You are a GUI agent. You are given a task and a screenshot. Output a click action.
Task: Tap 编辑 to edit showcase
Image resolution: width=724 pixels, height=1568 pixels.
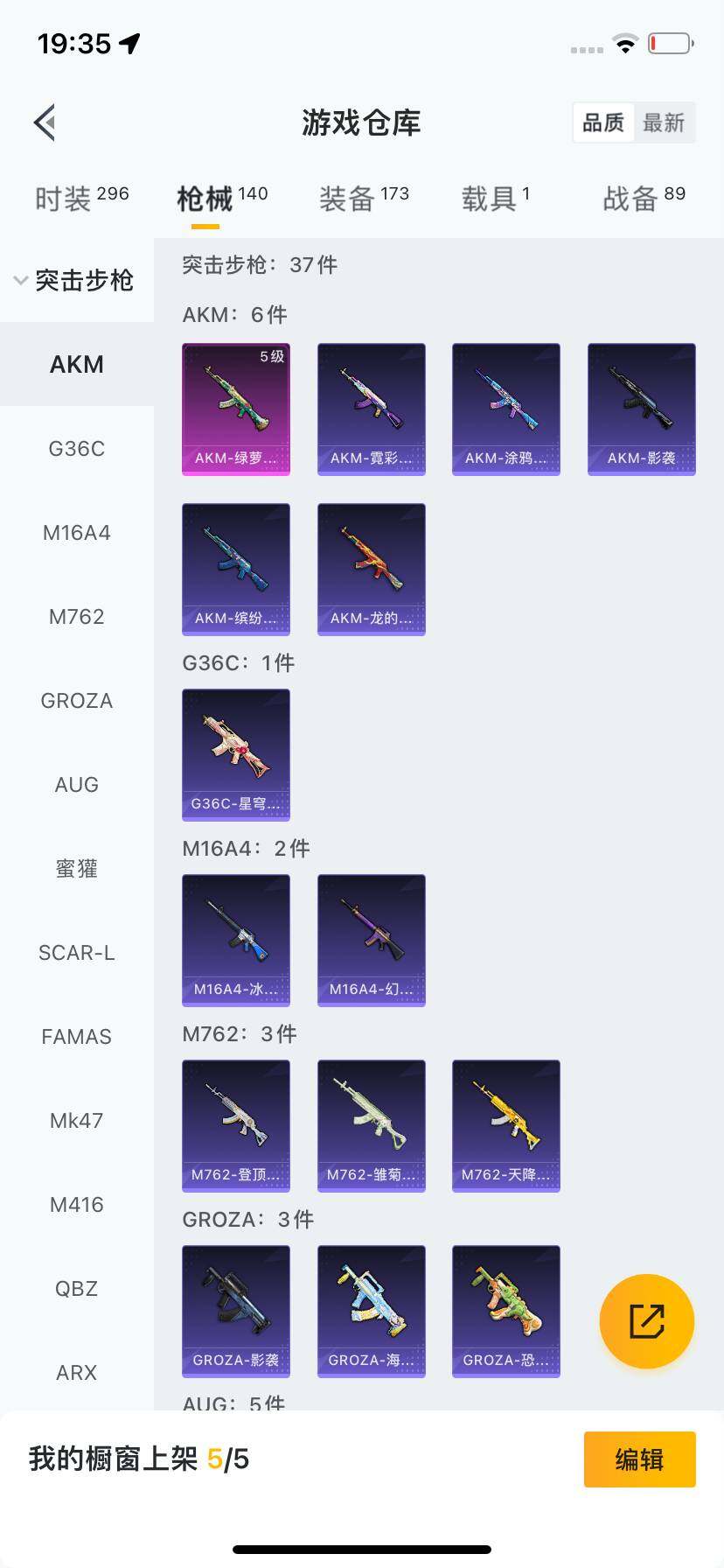tap(639, 1459)
